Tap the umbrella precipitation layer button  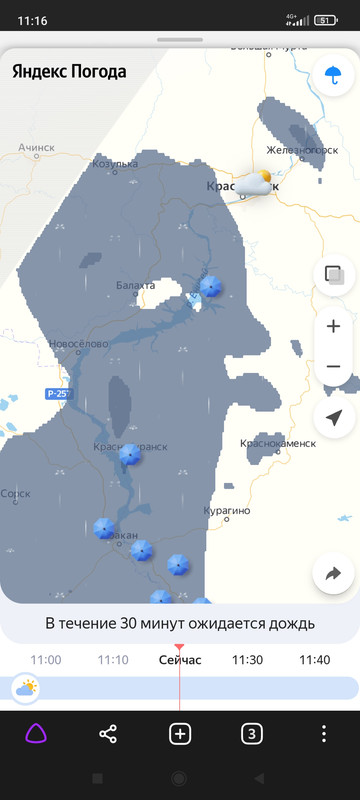[333, 76]
